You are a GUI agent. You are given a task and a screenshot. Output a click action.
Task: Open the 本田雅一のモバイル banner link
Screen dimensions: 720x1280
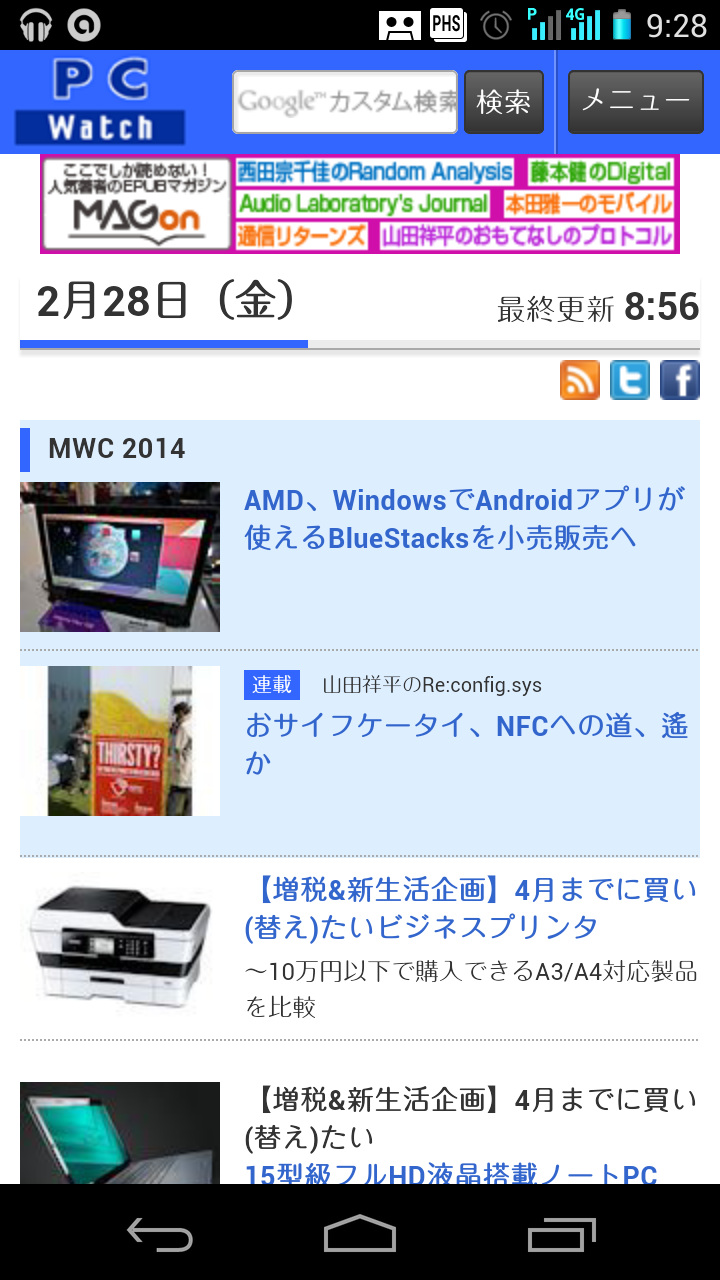click(x=588, y=204)
